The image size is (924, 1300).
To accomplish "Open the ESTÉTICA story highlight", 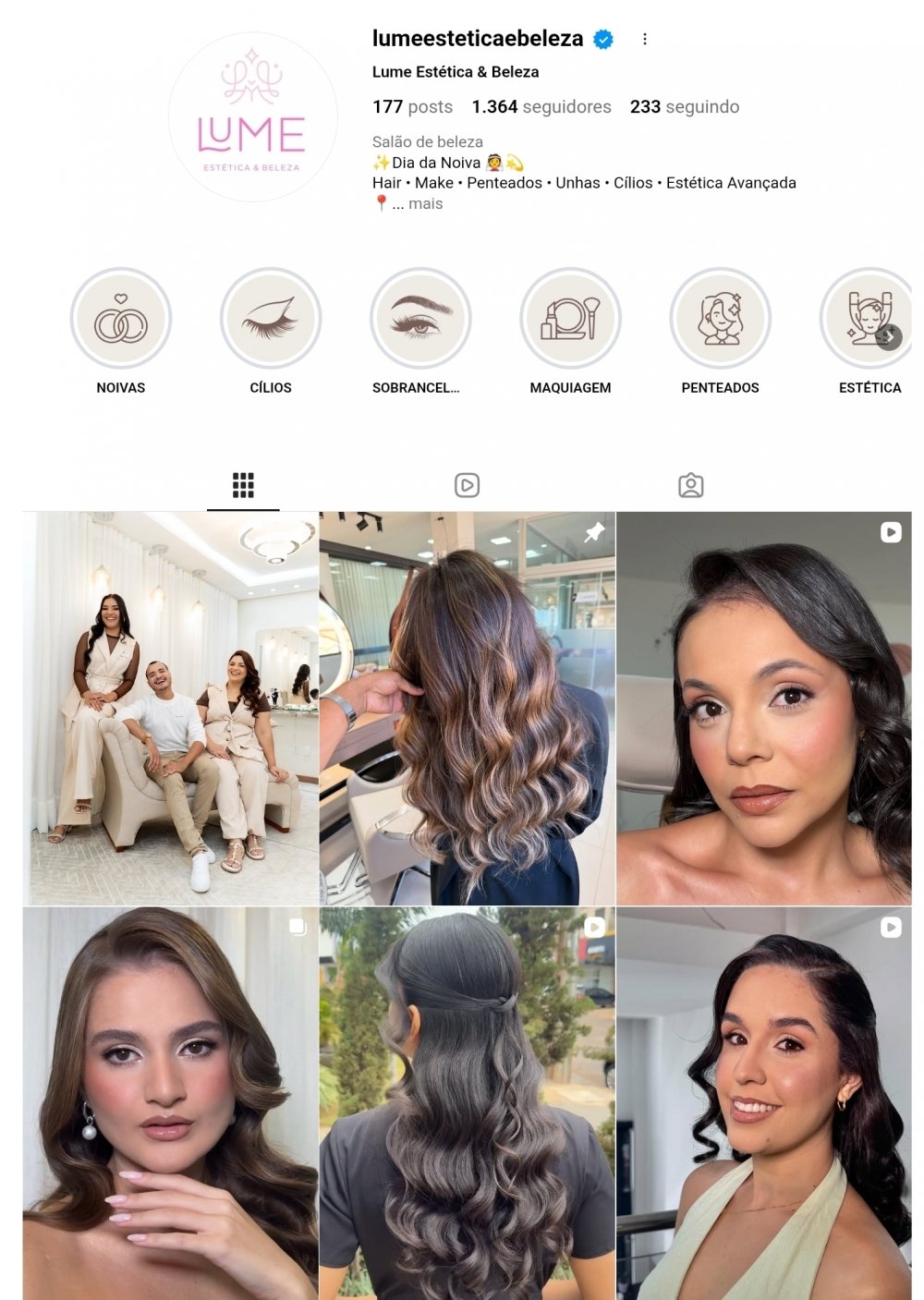I will 867,320.
